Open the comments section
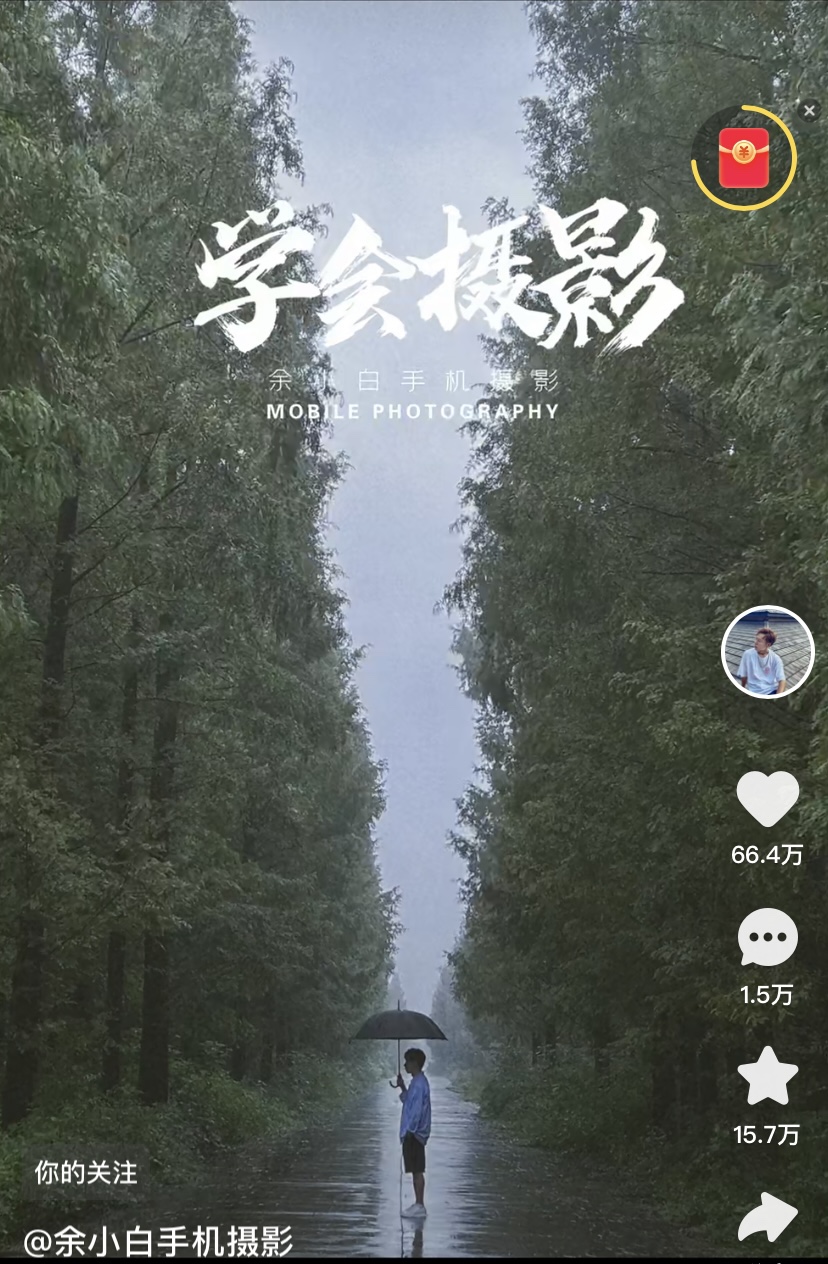The height and width of the screenshot is (1264, 828). [x=767, y=938]
